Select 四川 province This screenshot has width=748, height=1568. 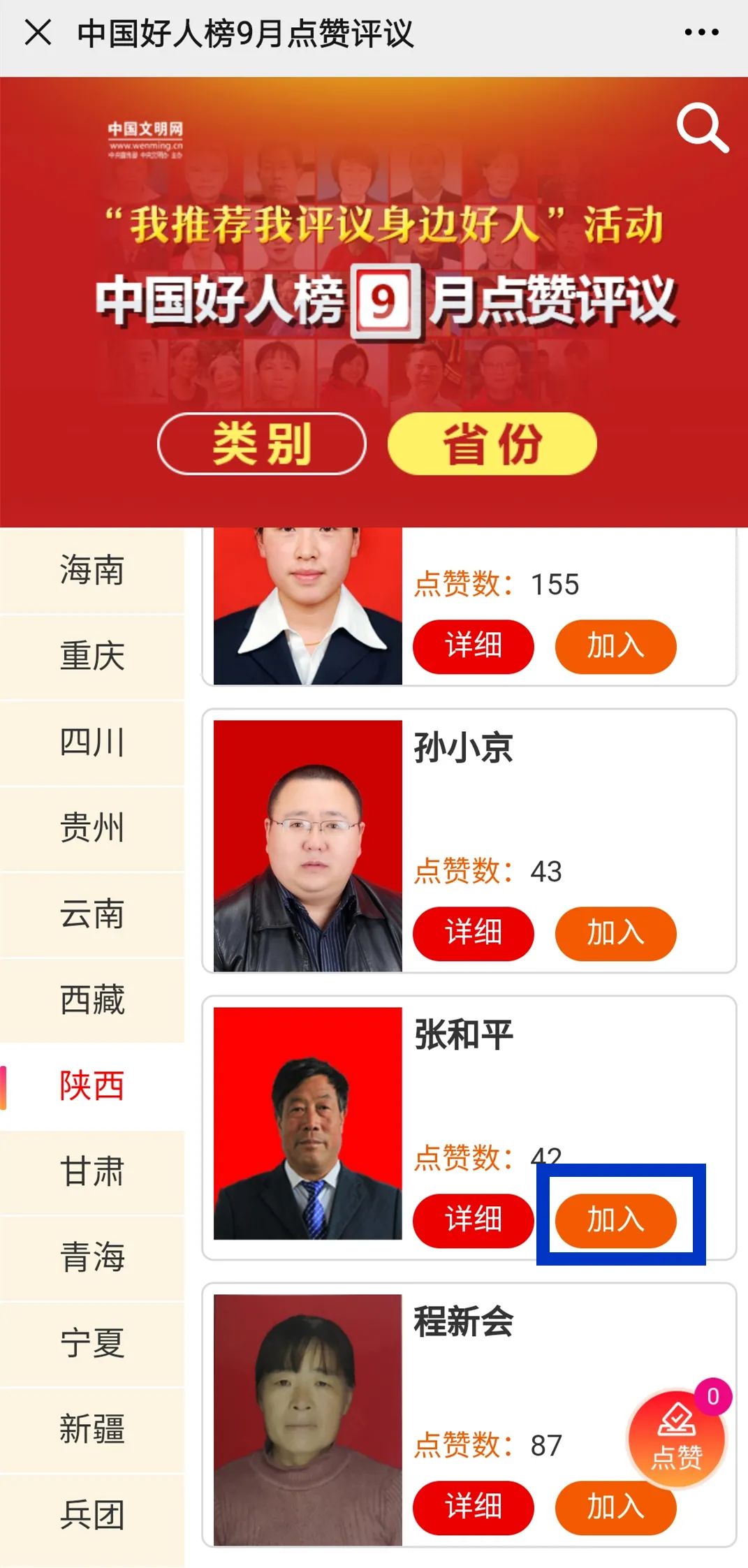92,742
